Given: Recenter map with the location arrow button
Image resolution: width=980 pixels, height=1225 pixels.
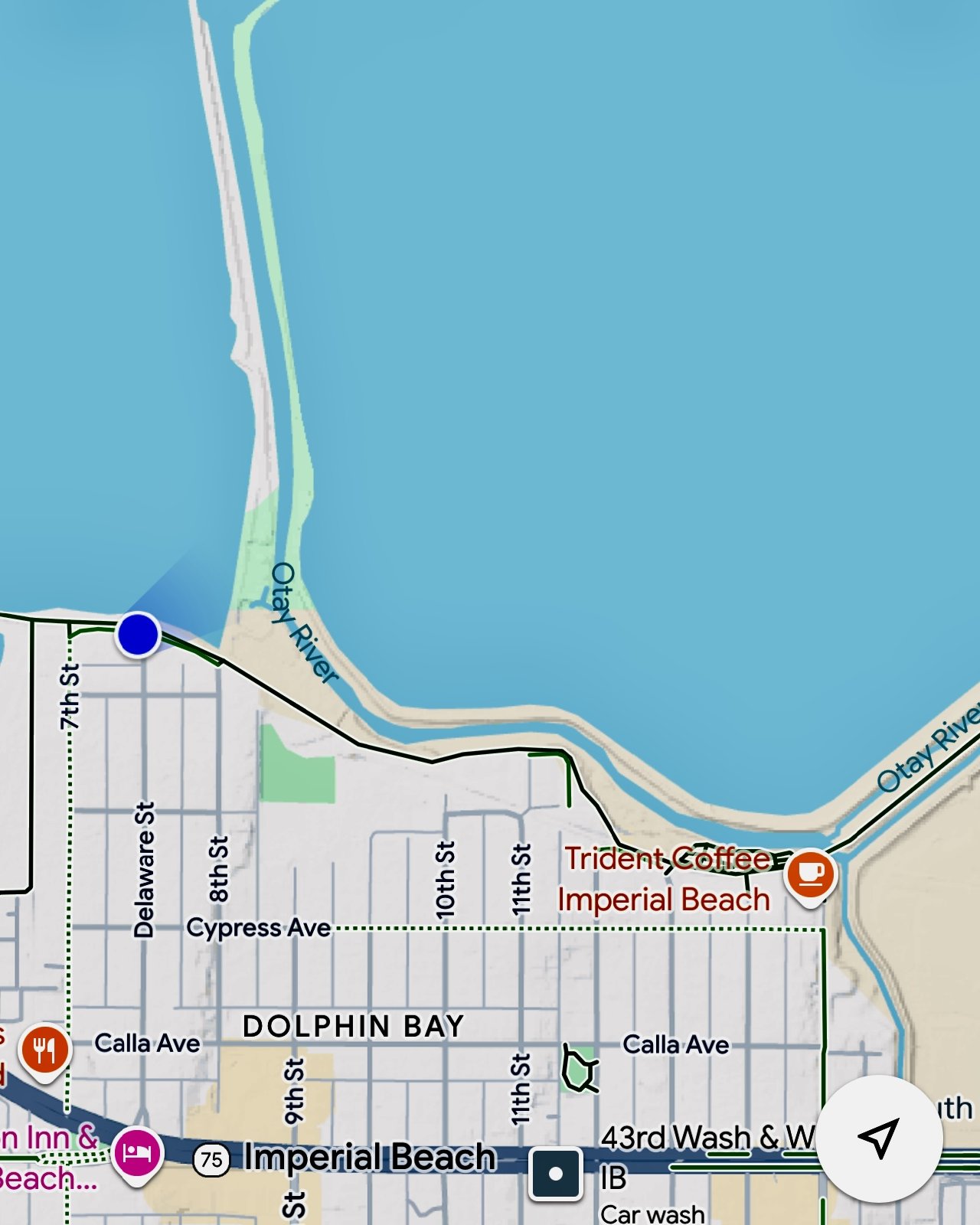Looking at the screenshot, I should point(878,1138).
